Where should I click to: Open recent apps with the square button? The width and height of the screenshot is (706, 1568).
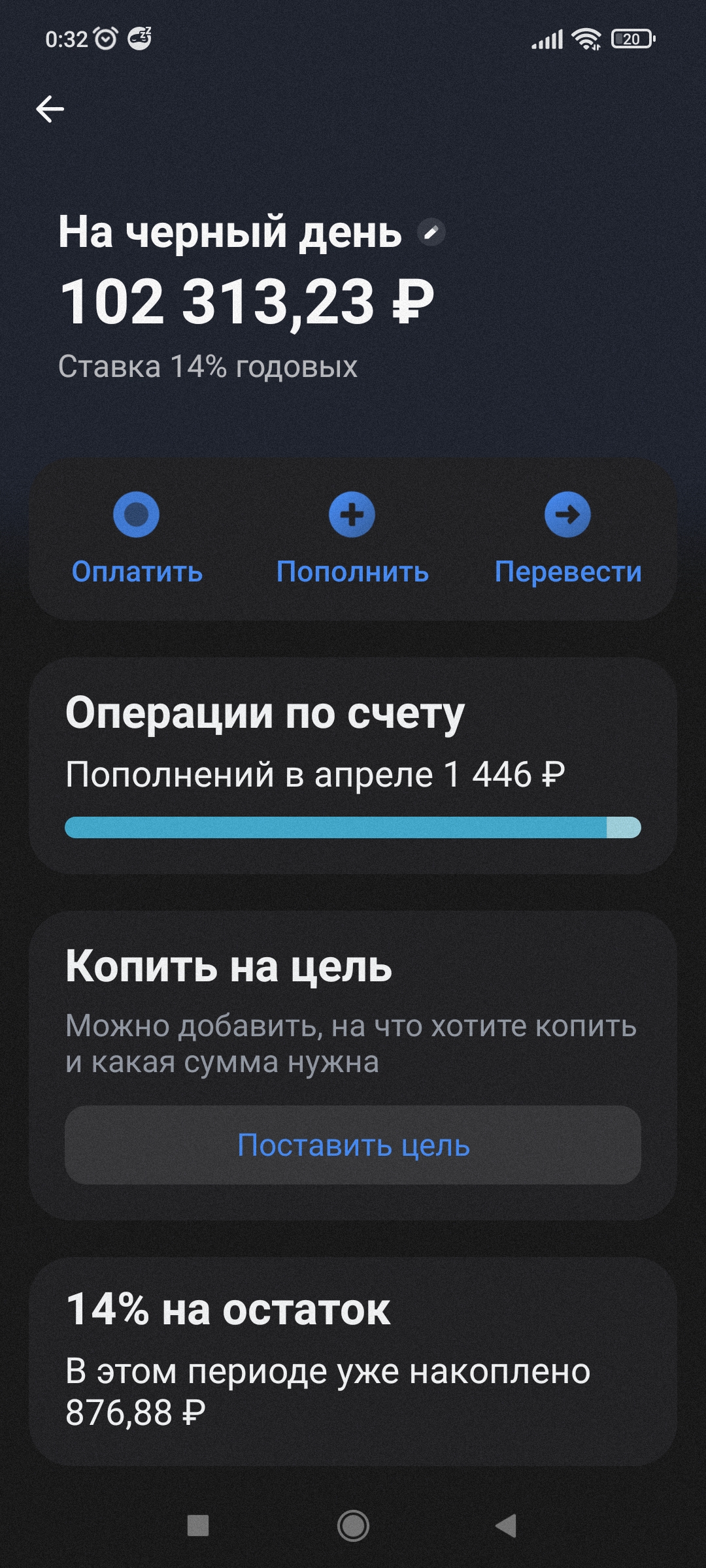point(198,1526)
